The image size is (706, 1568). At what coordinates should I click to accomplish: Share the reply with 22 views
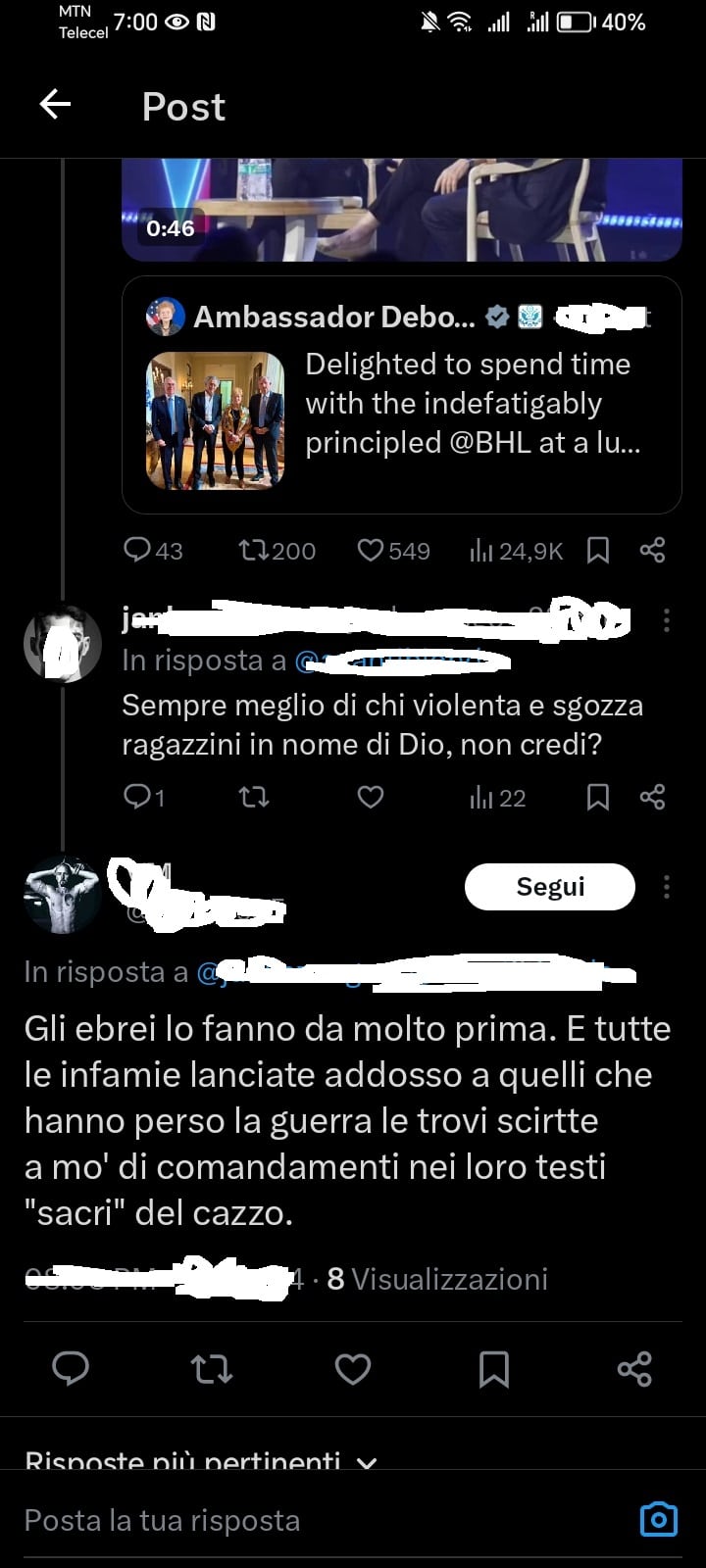pyautogui.click(x=652, y=797)
